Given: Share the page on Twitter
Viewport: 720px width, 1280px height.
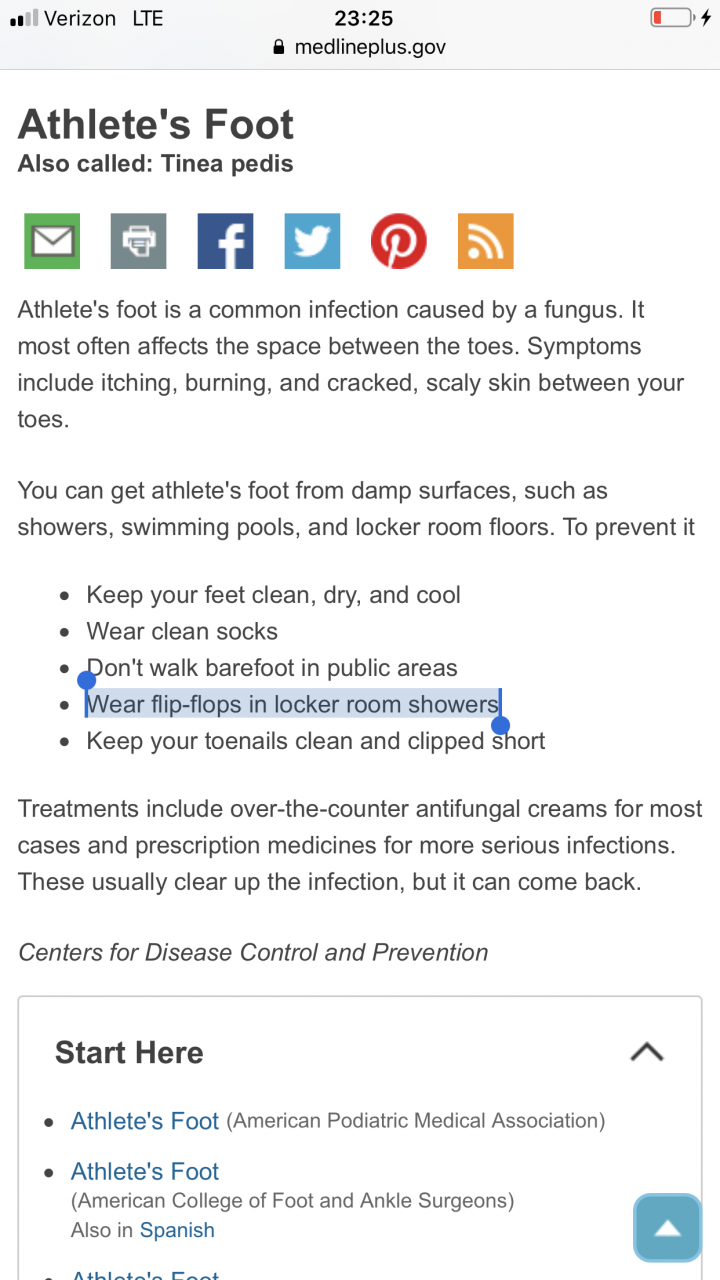Looking at the screenshot, I should click(312, 241).
